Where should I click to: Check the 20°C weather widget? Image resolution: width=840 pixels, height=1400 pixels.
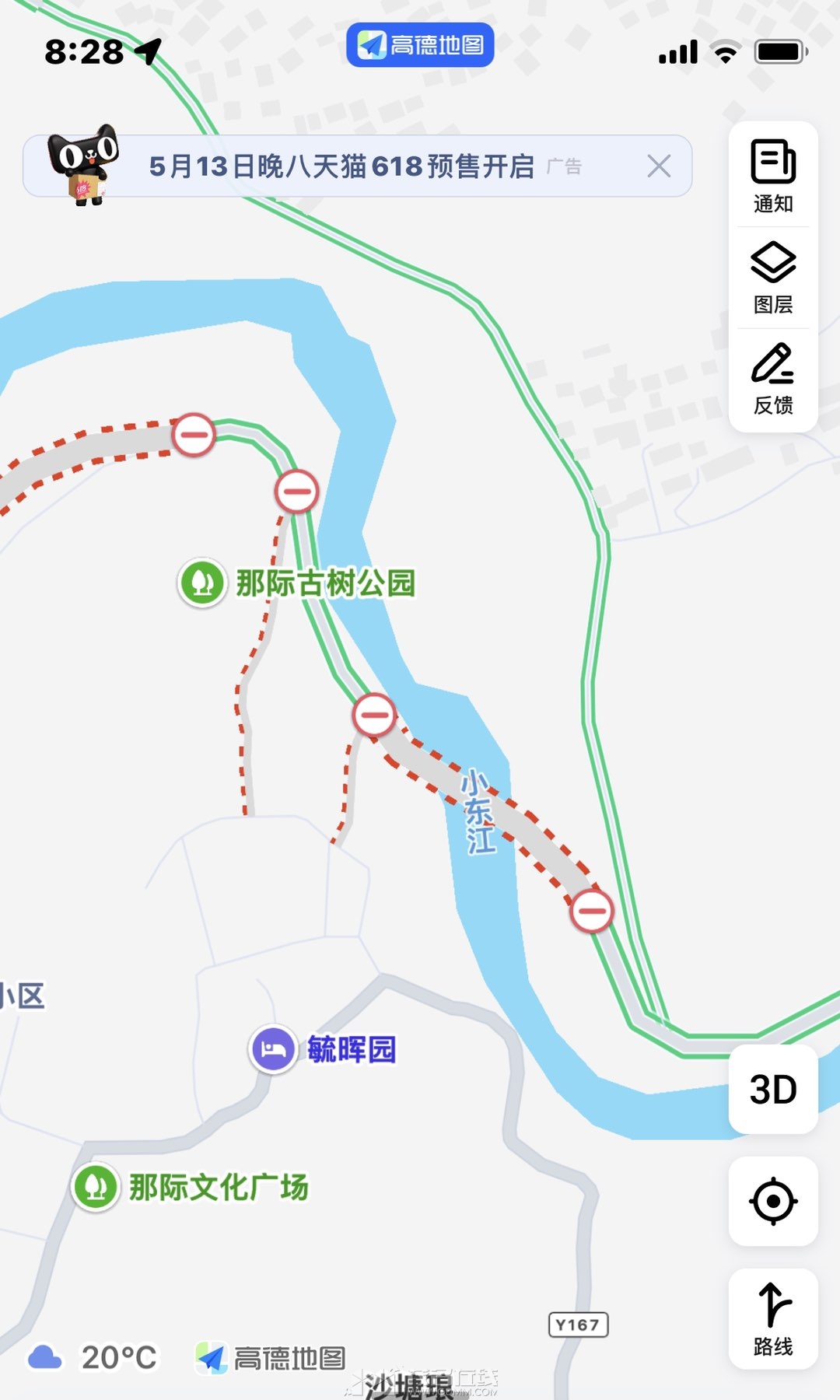pos(93,1357)
